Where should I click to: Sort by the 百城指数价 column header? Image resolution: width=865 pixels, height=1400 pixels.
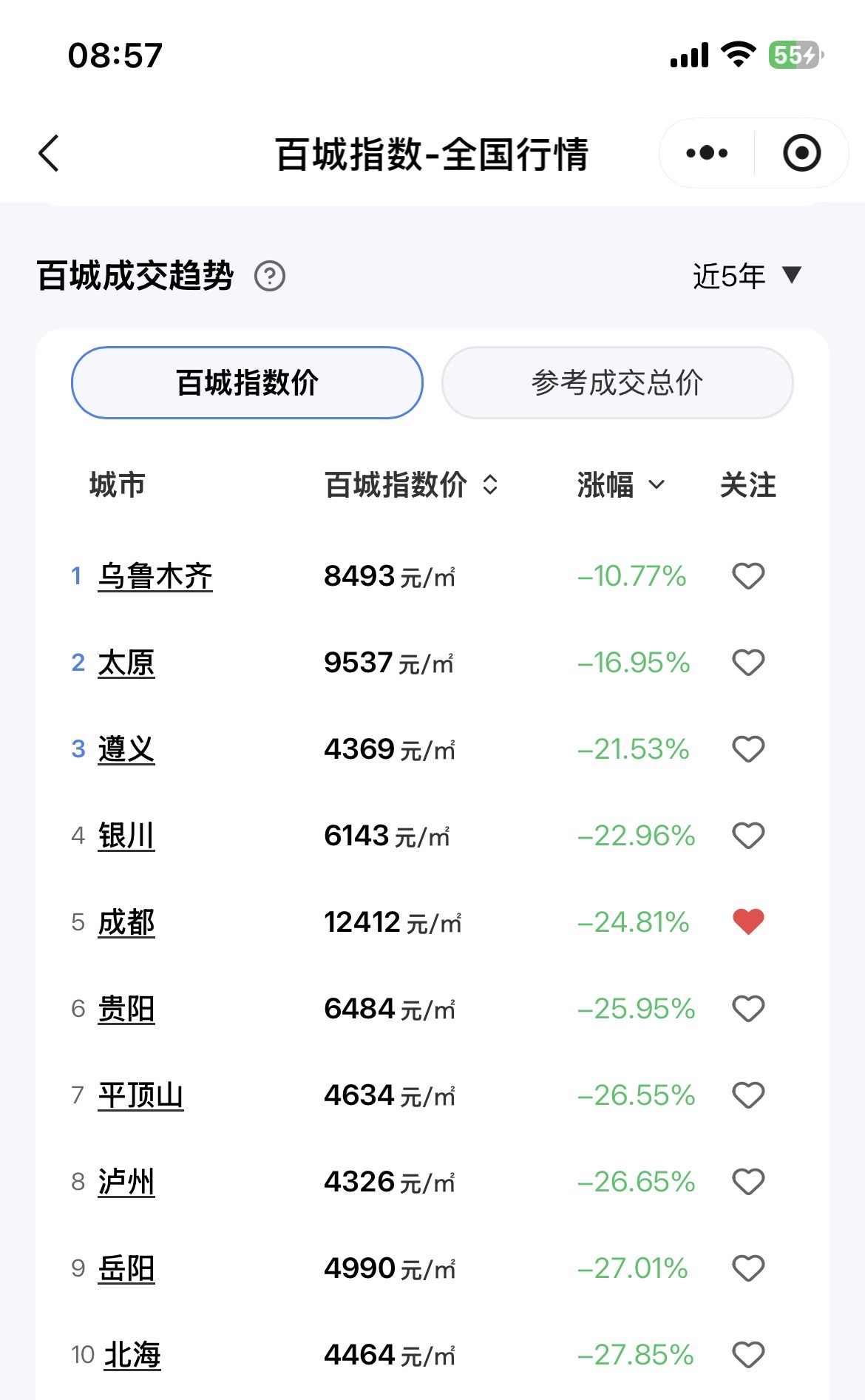(x=411, y=485)
